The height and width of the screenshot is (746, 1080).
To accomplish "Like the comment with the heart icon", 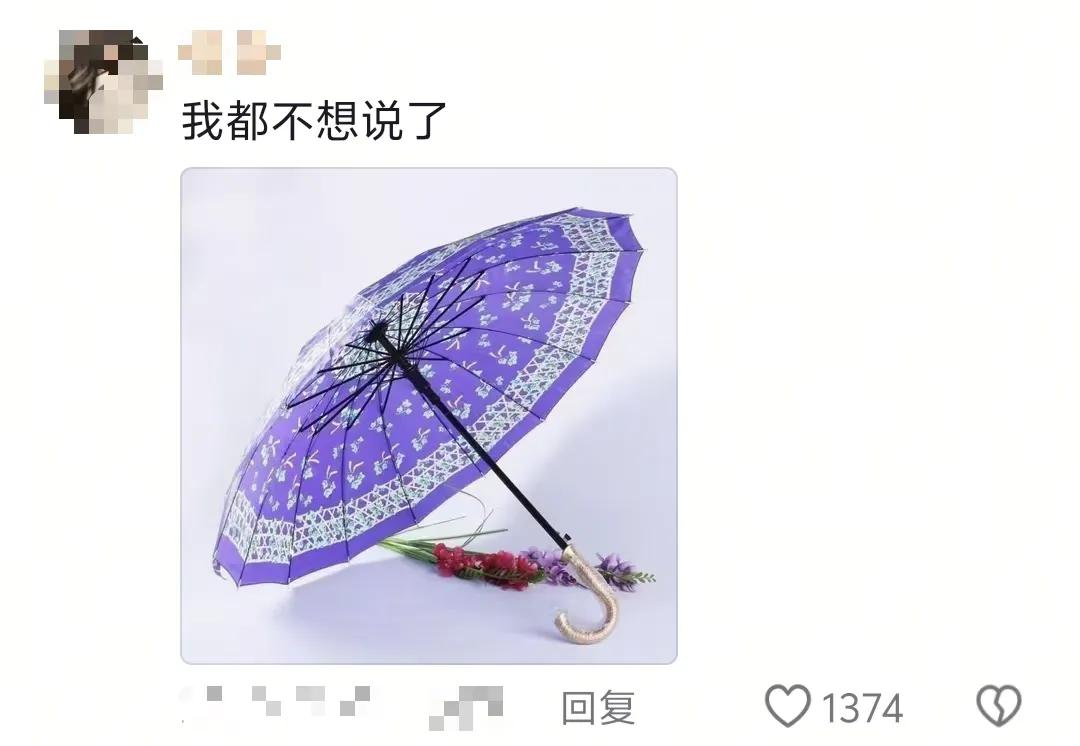I will (x=788, y=706).
